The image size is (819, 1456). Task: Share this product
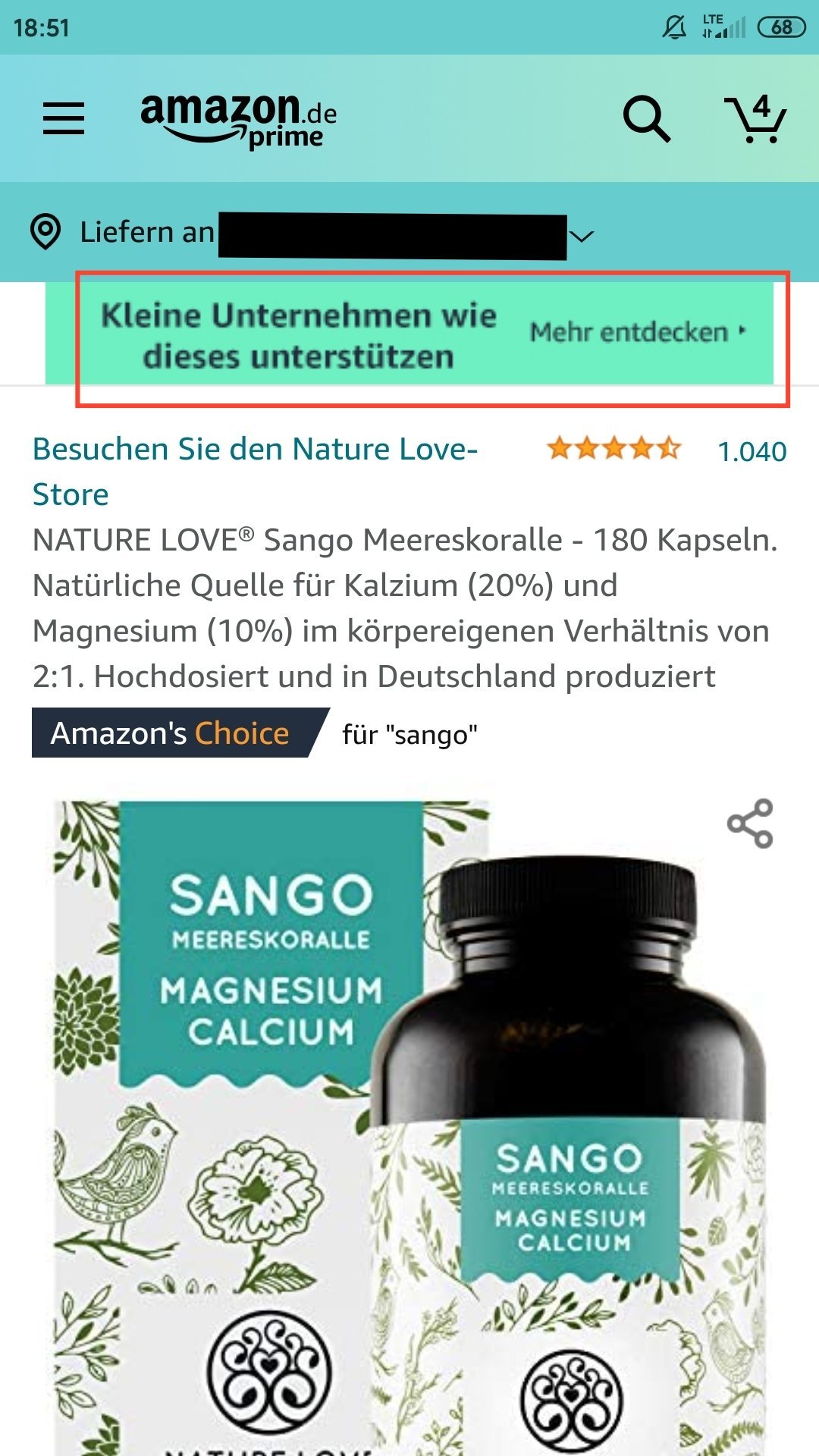click(750, 824)
